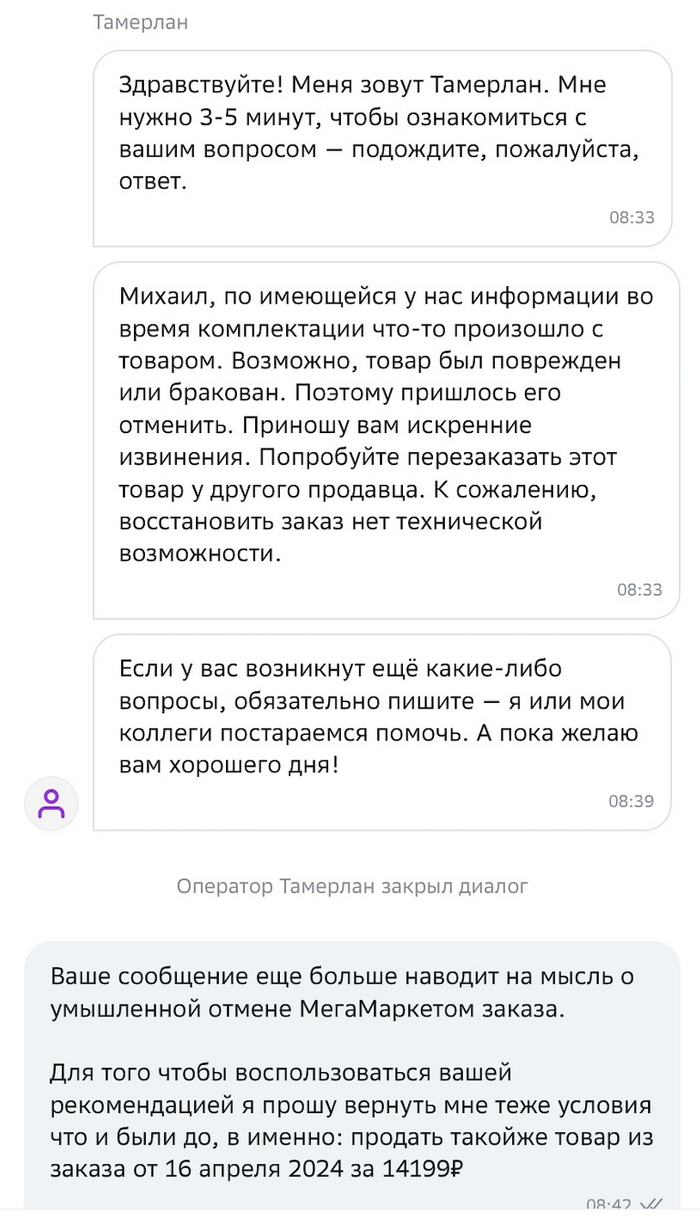
Task: Tap the operator avatar beside Tamerlan's messages
Action: [51, 803]
